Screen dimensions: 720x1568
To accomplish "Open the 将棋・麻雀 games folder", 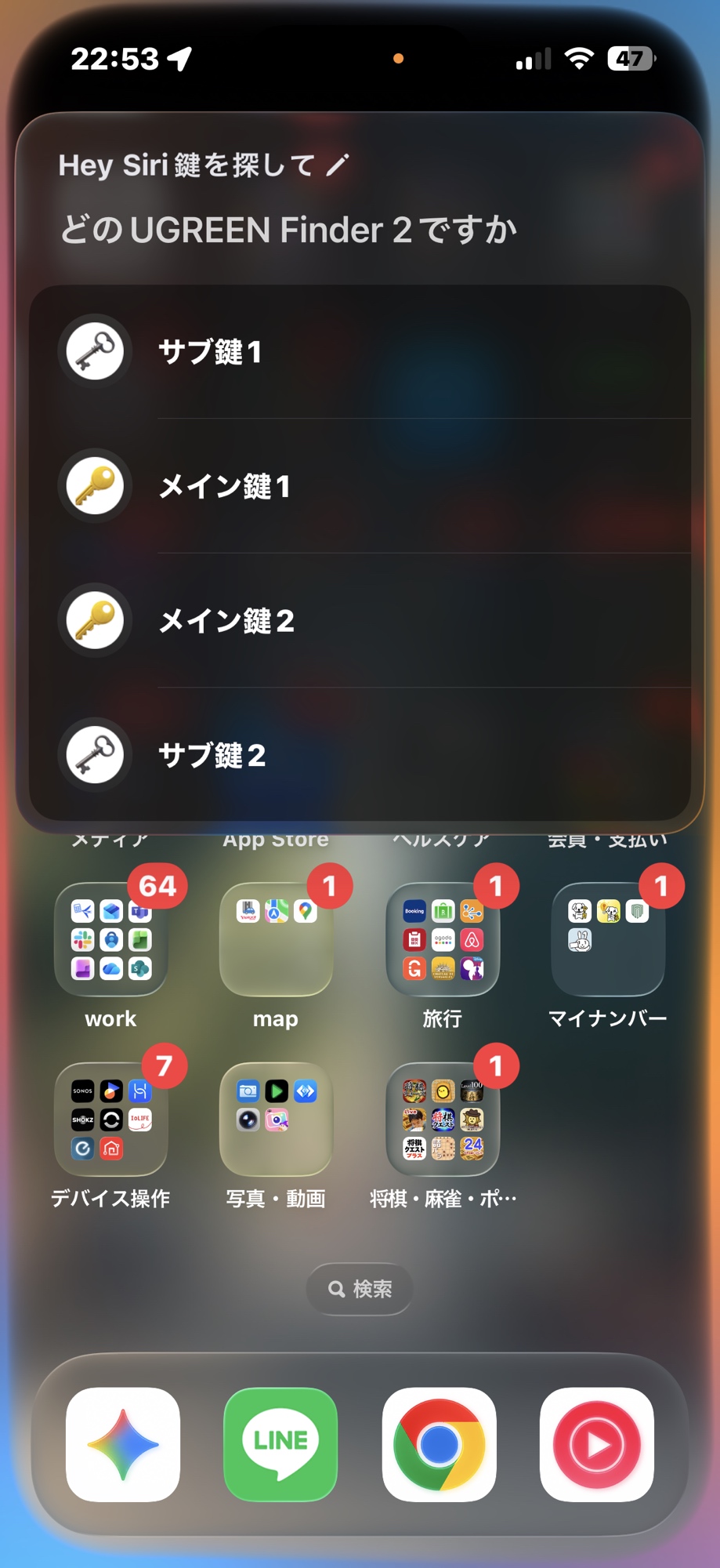I will pos(443,1119).
